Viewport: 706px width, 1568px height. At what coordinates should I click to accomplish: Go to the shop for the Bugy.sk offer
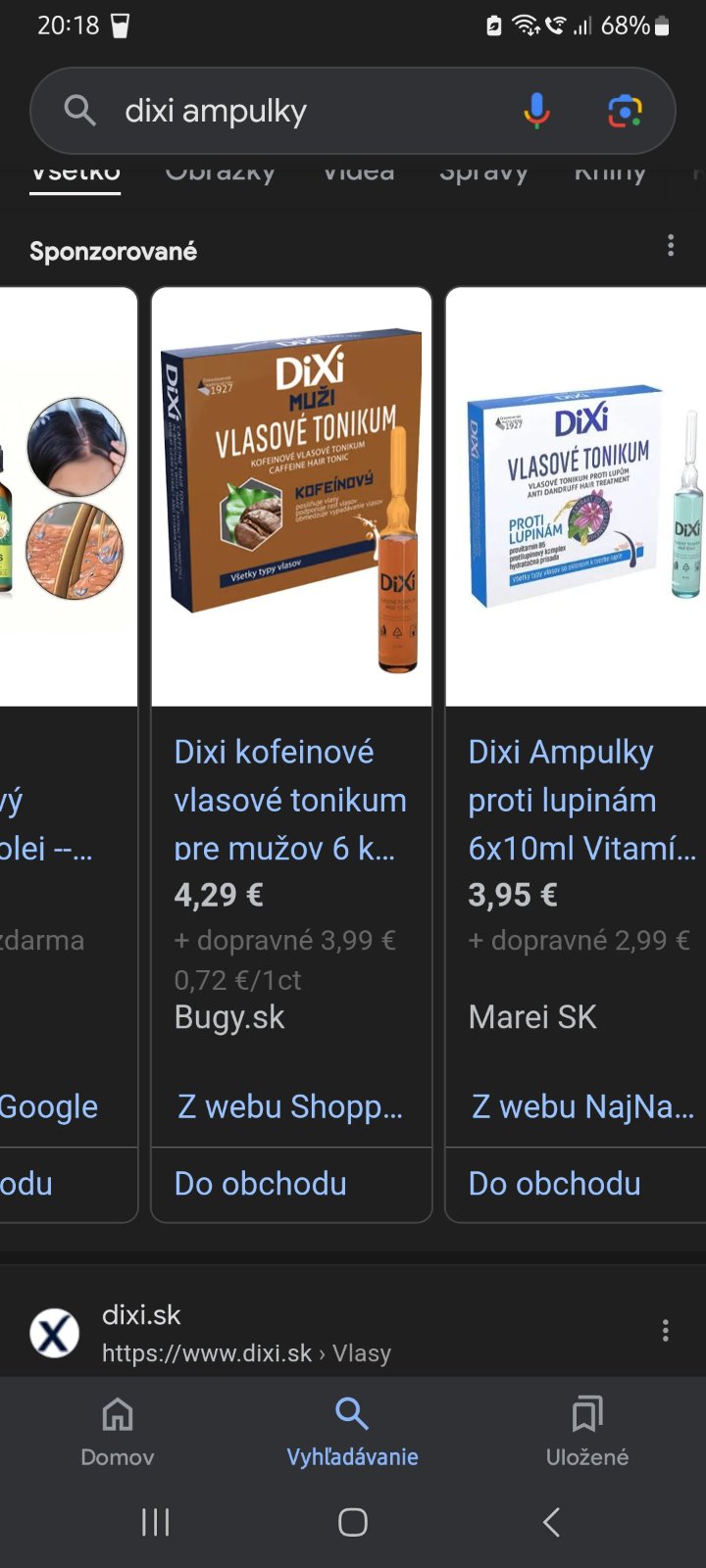point(261,1184)
